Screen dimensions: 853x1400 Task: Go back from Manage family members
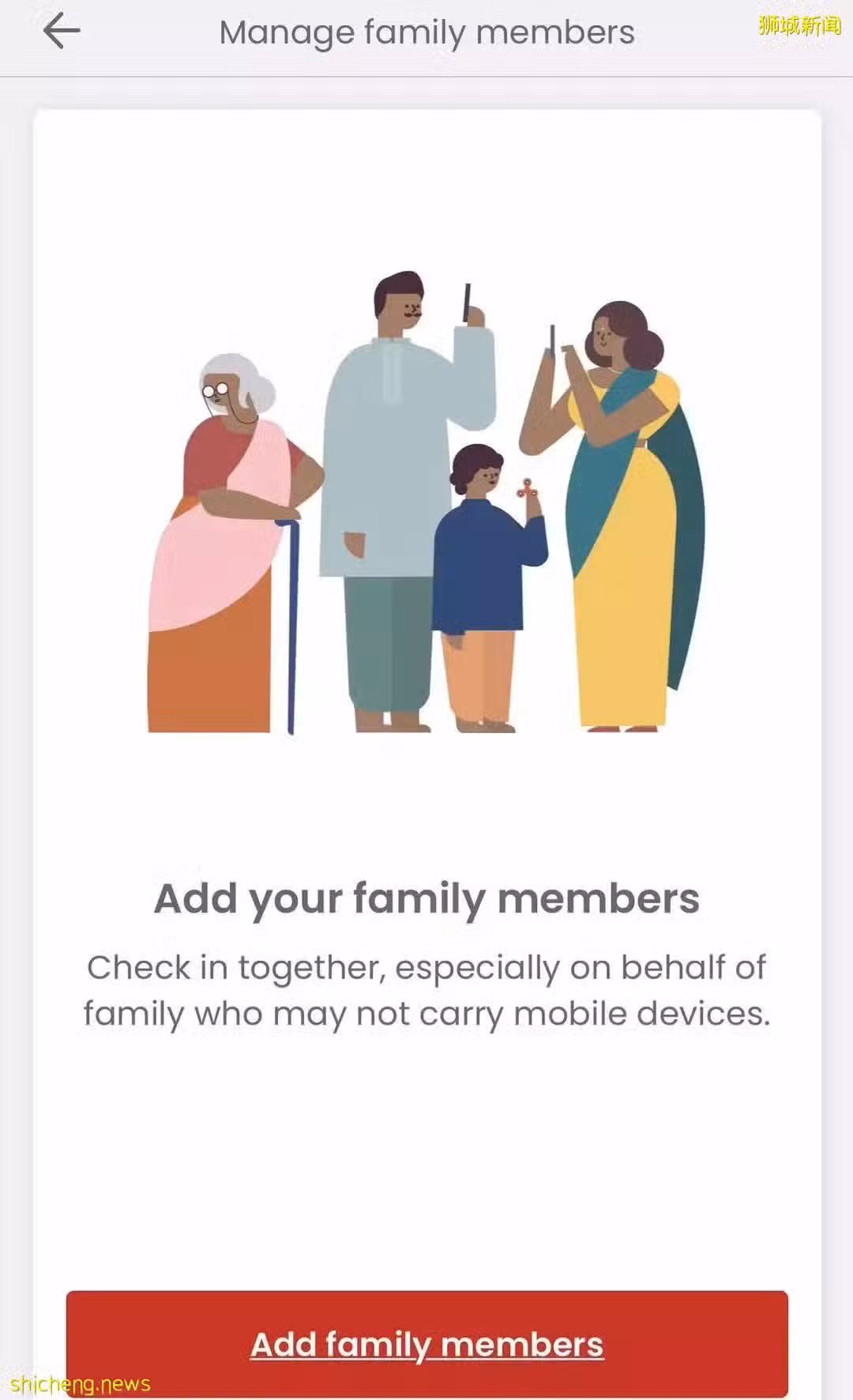coord(62,32)
